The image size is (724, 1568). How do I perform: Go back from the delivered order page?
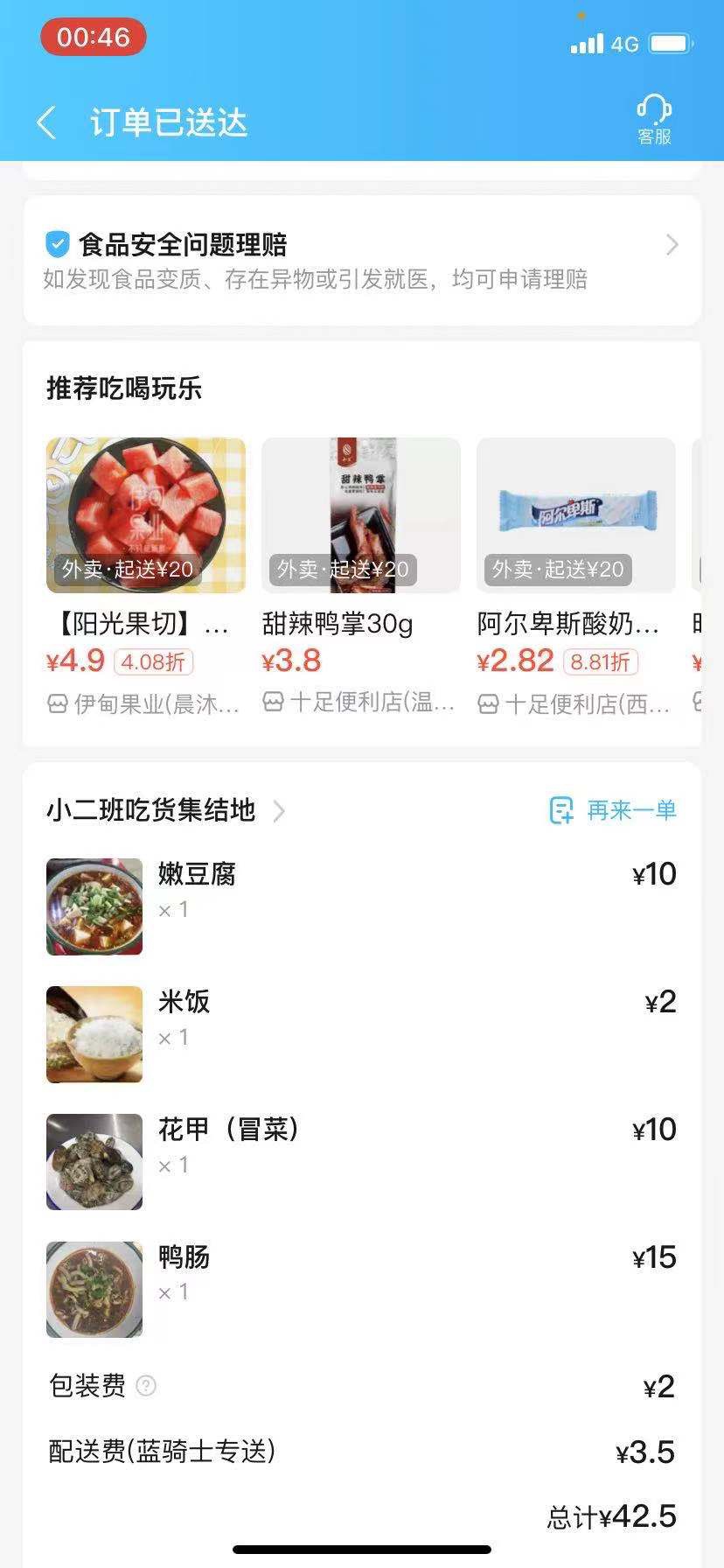point(47,123)
